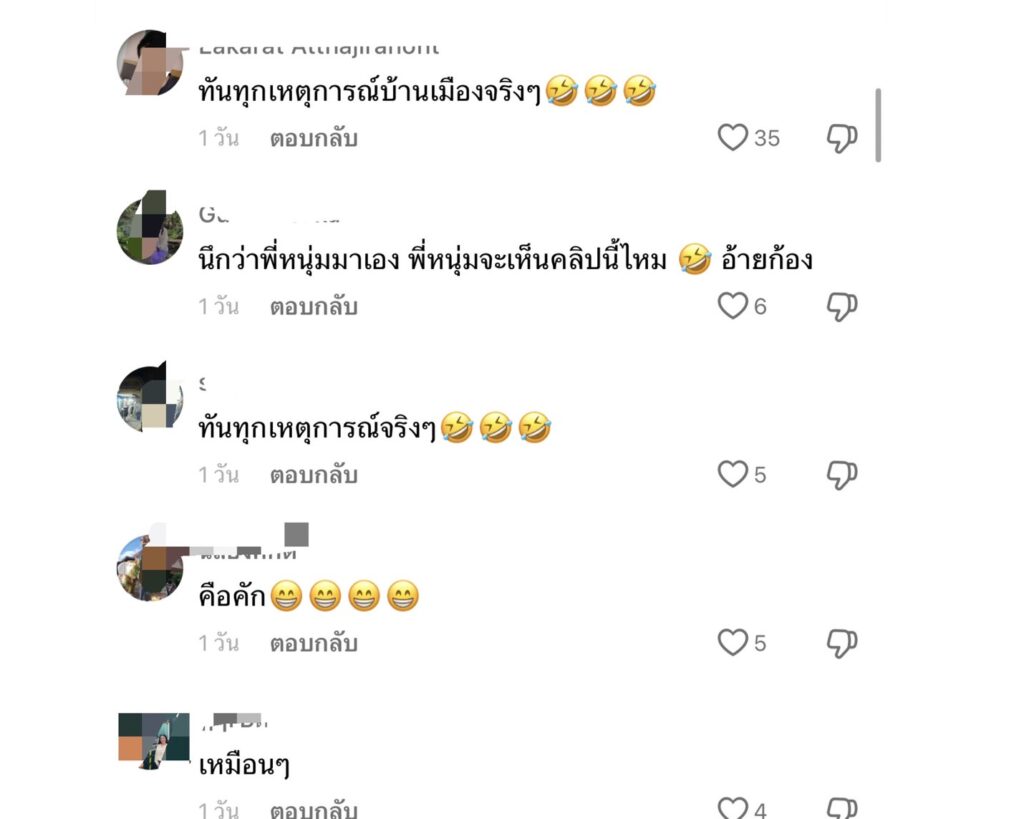Like the comment ทันทุกเหตุการณ์บ้านเมืองจริงๆ
The height and width of the screenshot is (819, 1024).
(733, 138)
